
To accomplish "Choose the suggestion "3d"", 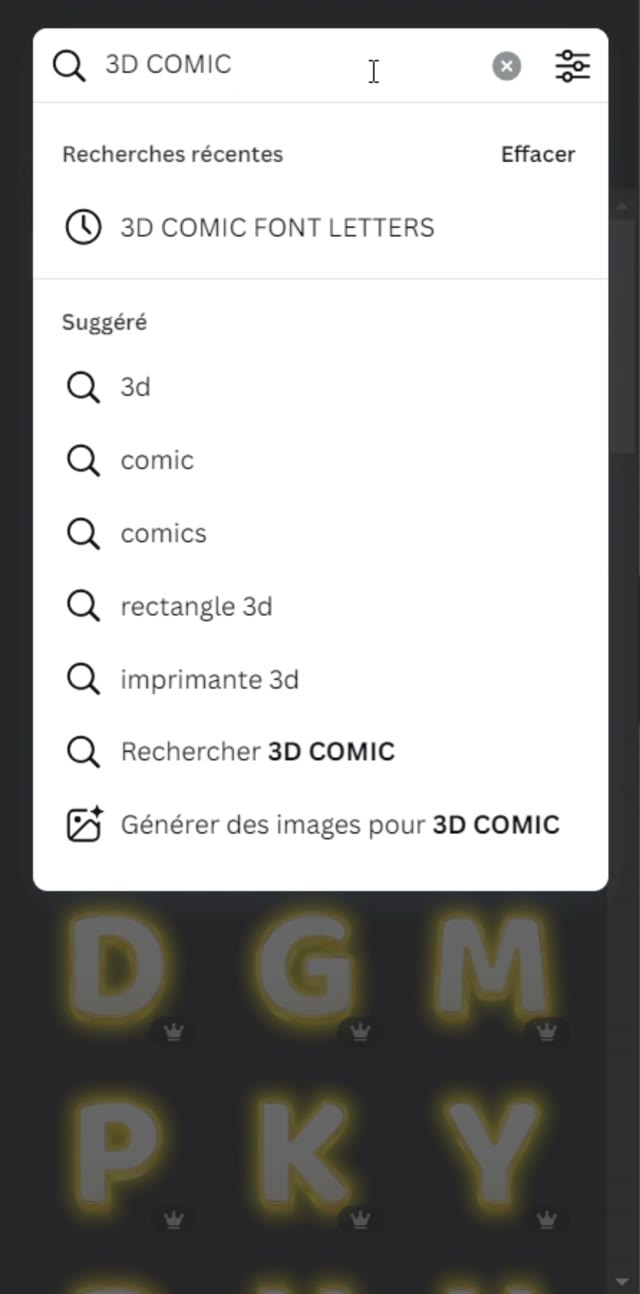I will (136, 387).
